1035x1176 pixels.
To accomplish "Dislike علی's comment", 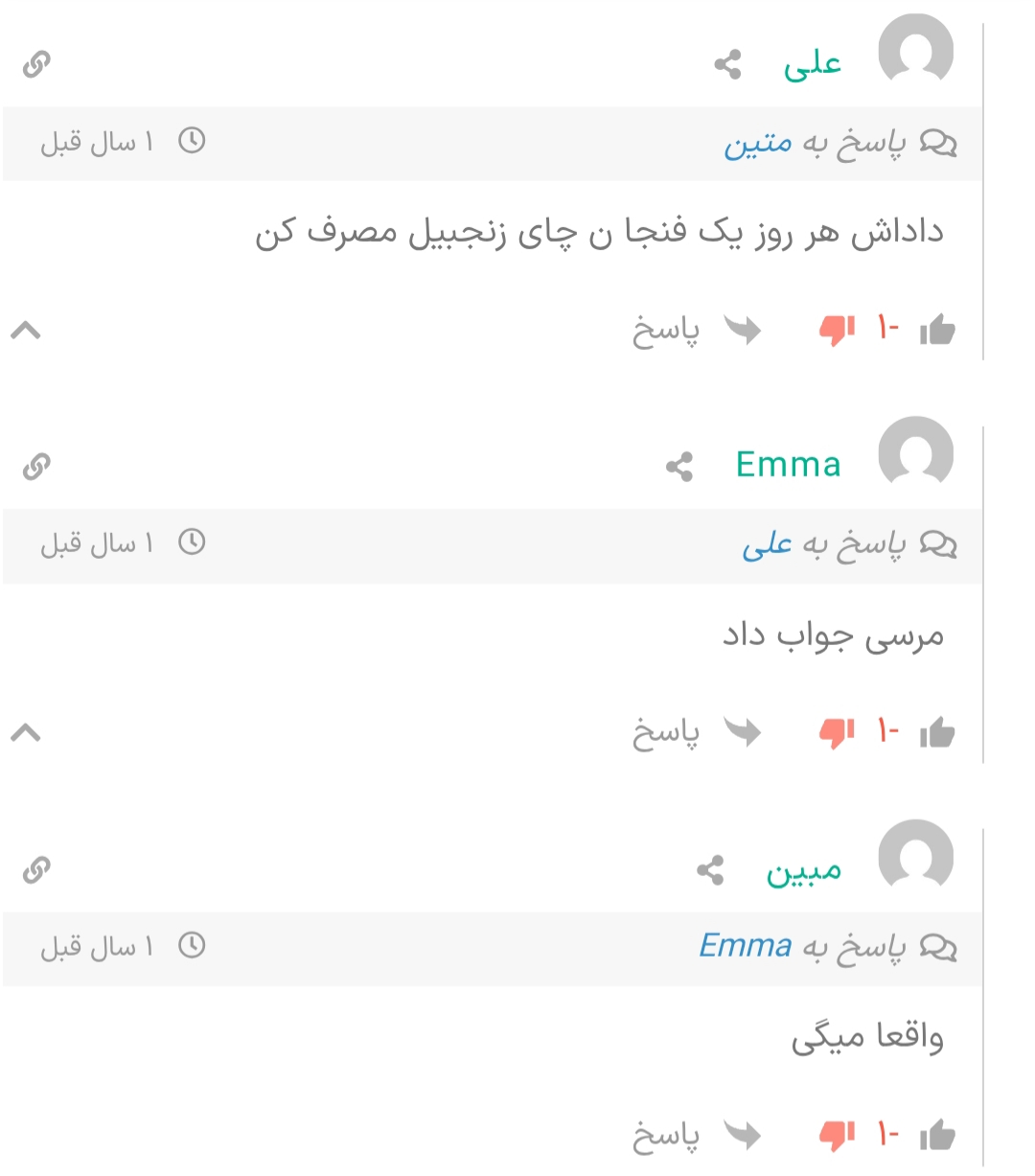I will (x=837, y=331).
